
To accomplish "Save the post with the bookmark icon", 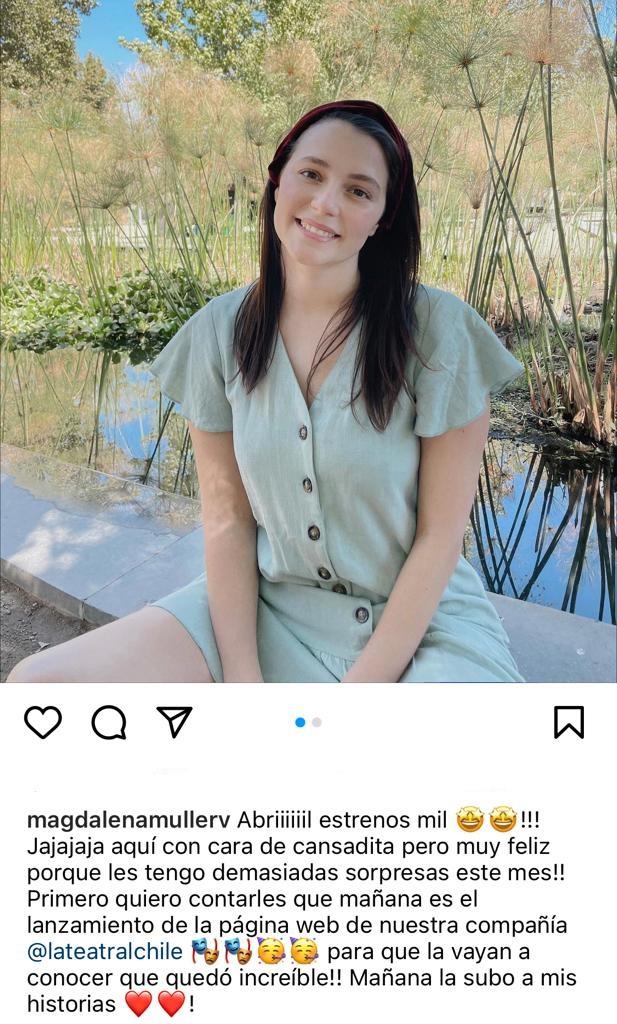I will (568, 722).
